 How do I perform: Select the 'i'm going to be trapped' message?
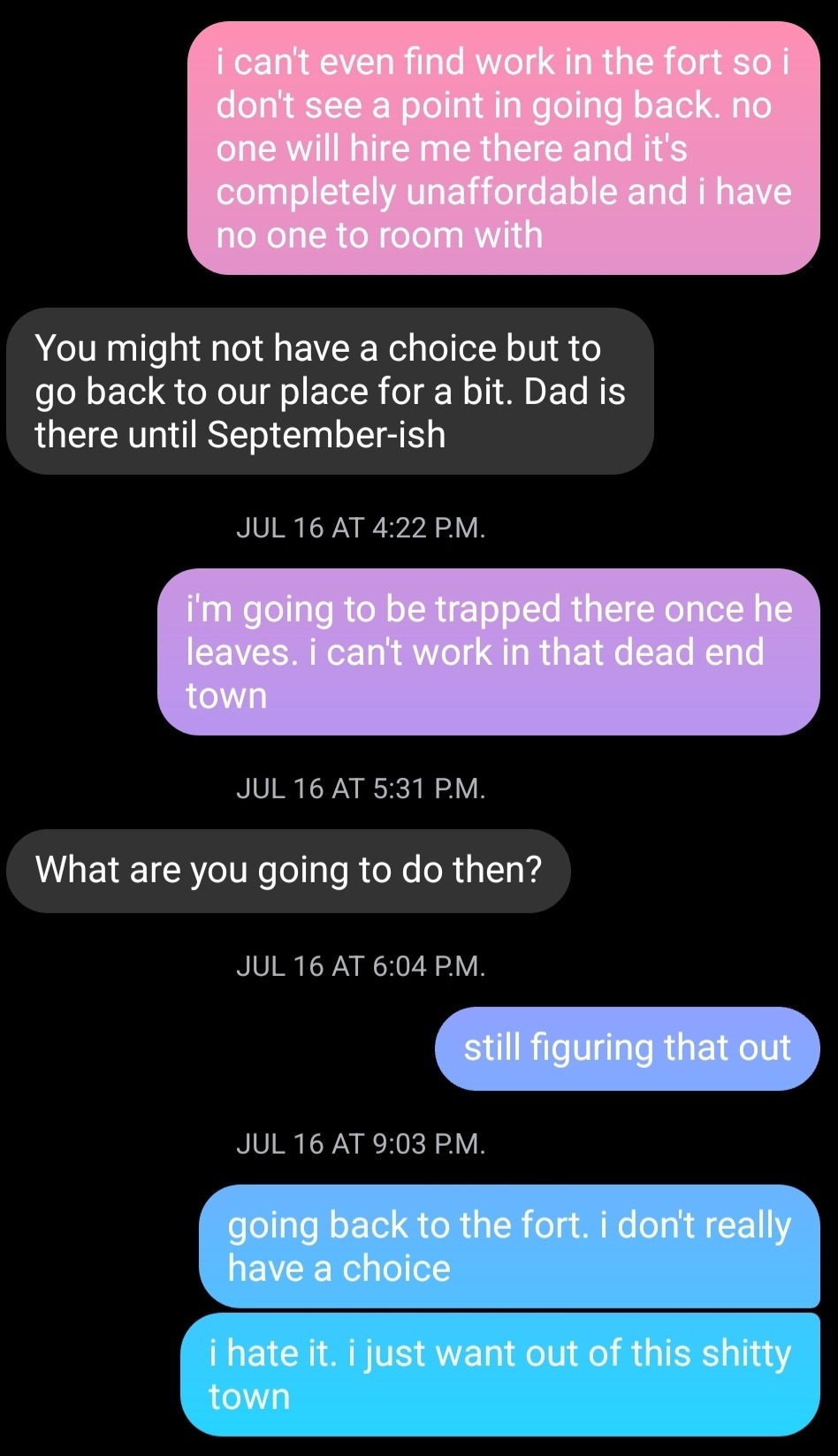488,652
